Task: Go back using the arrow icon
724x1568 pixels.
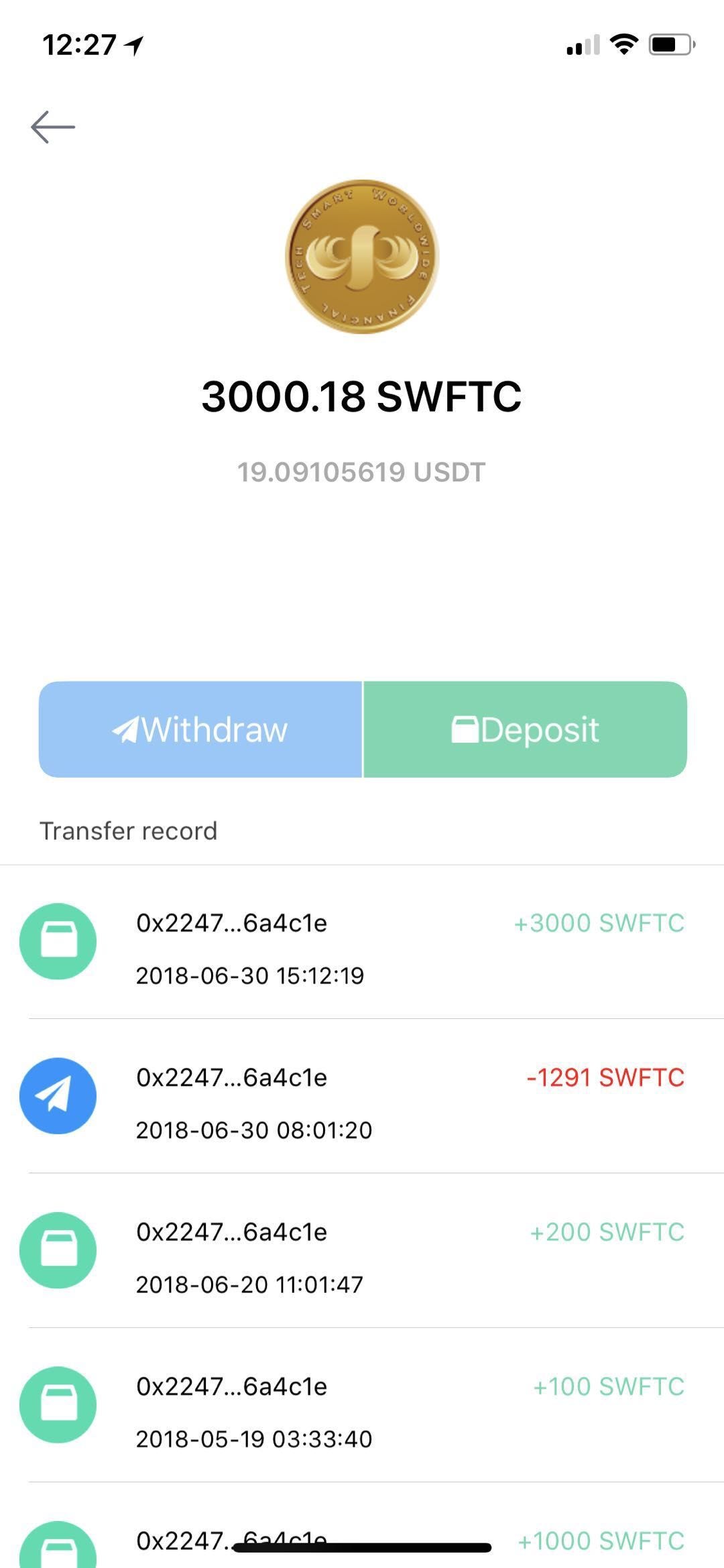Action: [52, 127]
